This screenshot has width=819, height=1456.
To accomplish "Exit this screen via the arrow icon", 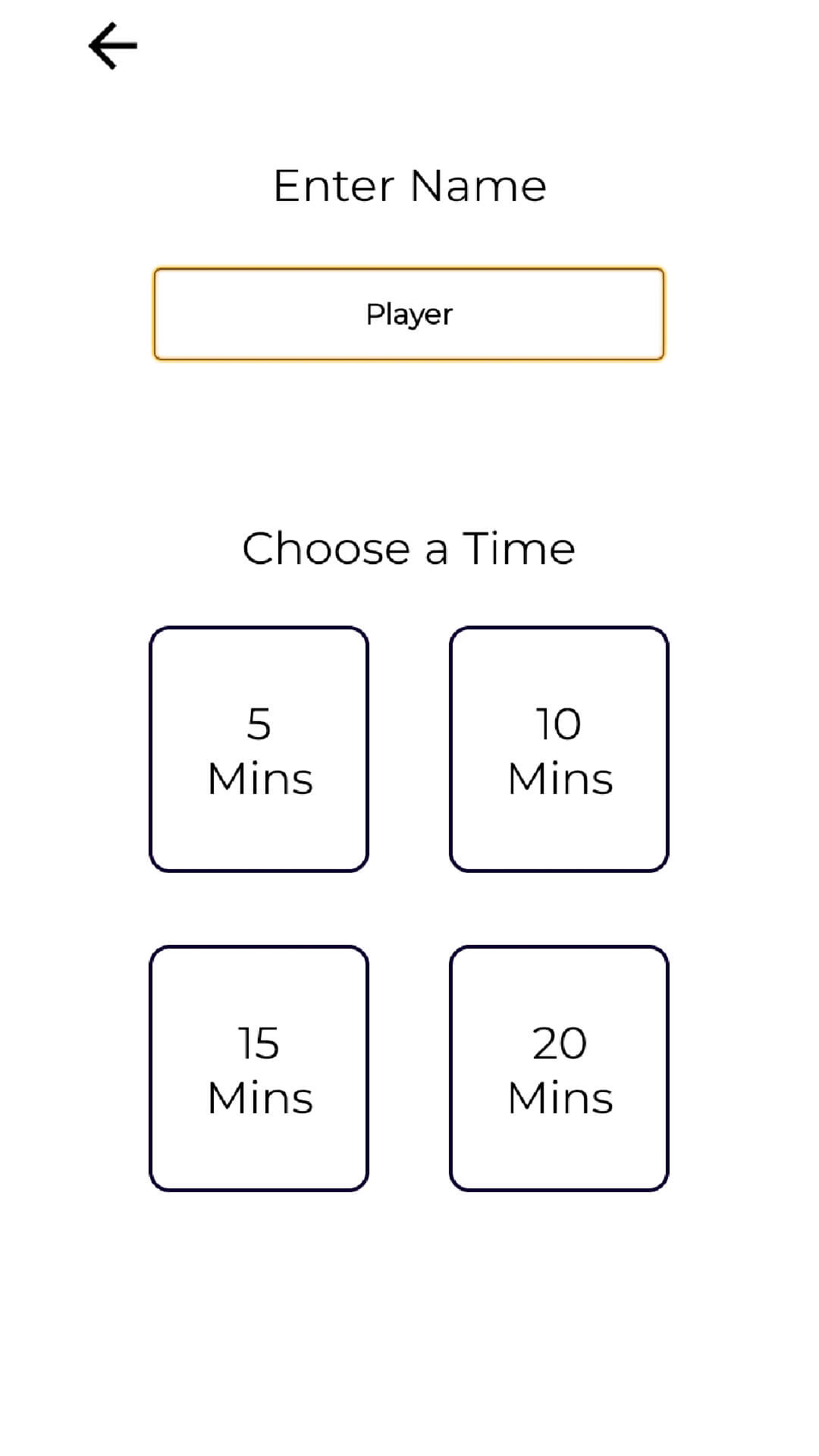I will (111, 45).
